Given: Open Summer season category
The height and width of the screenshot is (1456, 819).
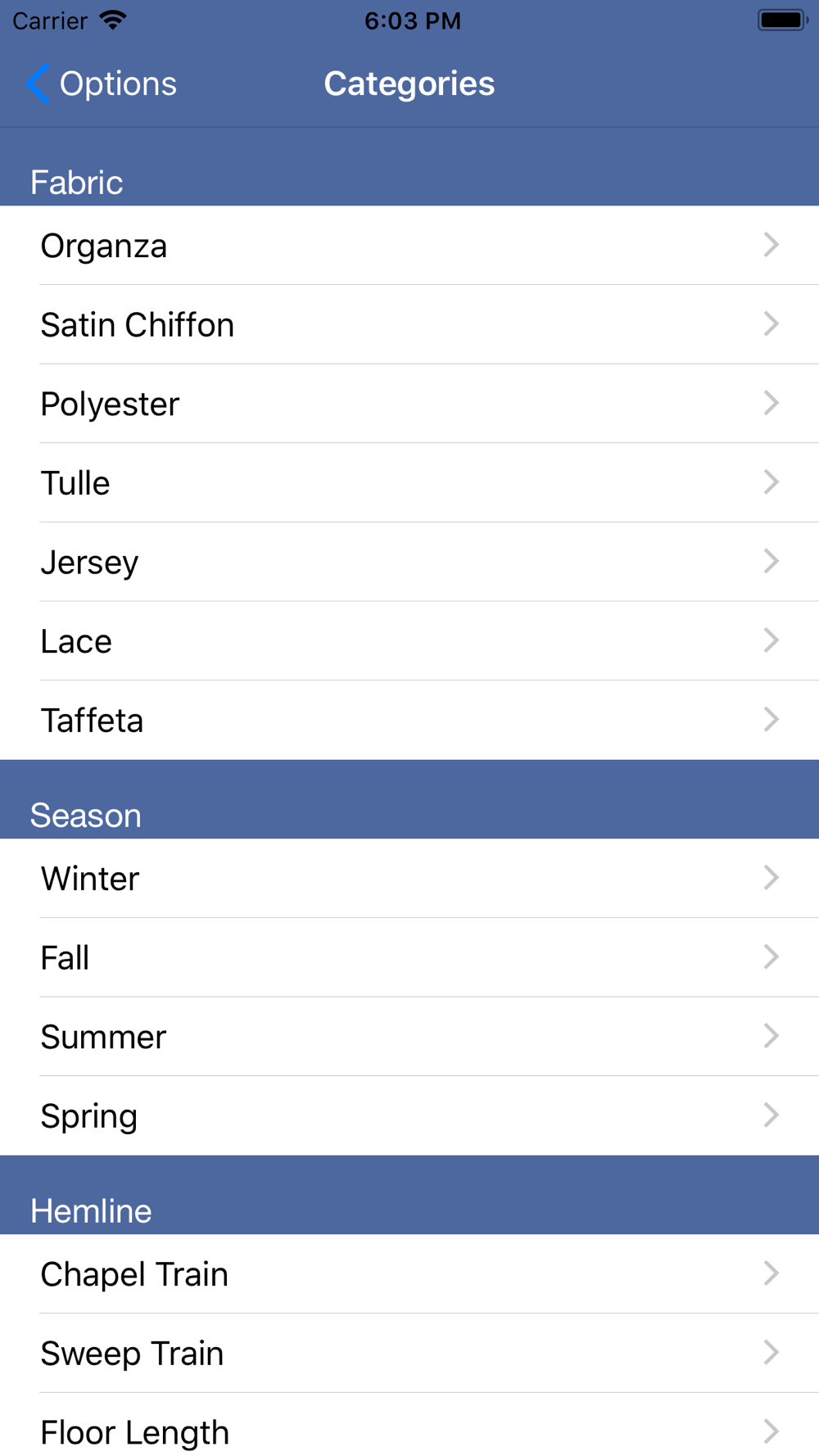Looking at the screenshot, I should (409, 1037).
